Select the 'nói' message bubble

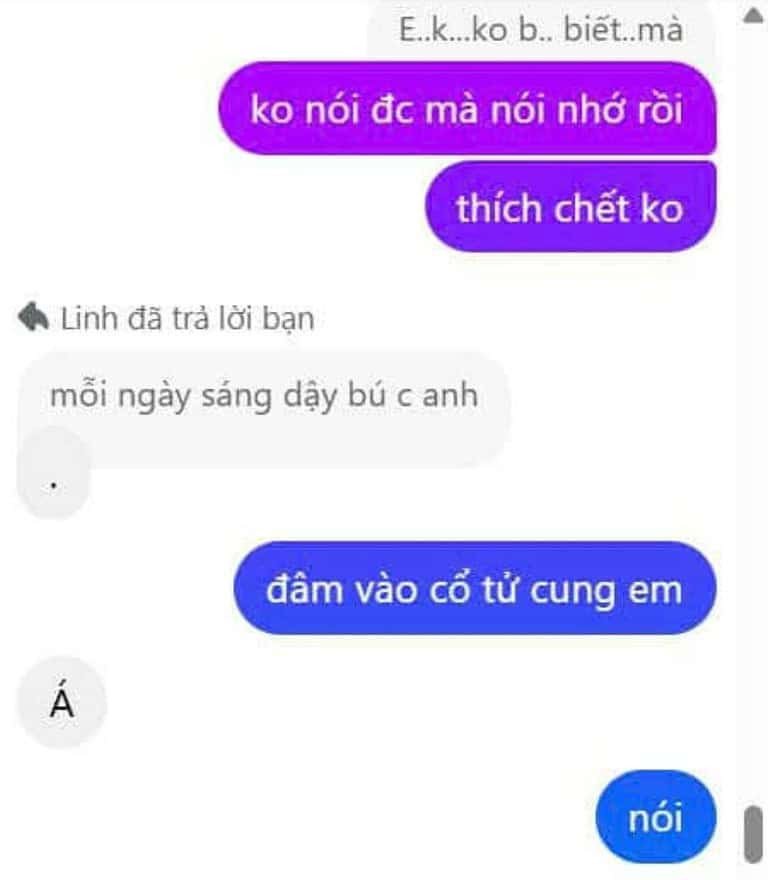click(655, 818)
